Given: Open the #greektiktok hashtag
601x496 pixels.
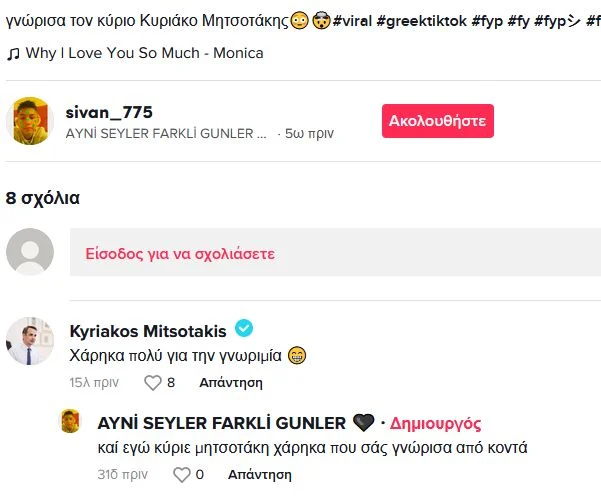Looking at the screenshot, I should point(426,21).
